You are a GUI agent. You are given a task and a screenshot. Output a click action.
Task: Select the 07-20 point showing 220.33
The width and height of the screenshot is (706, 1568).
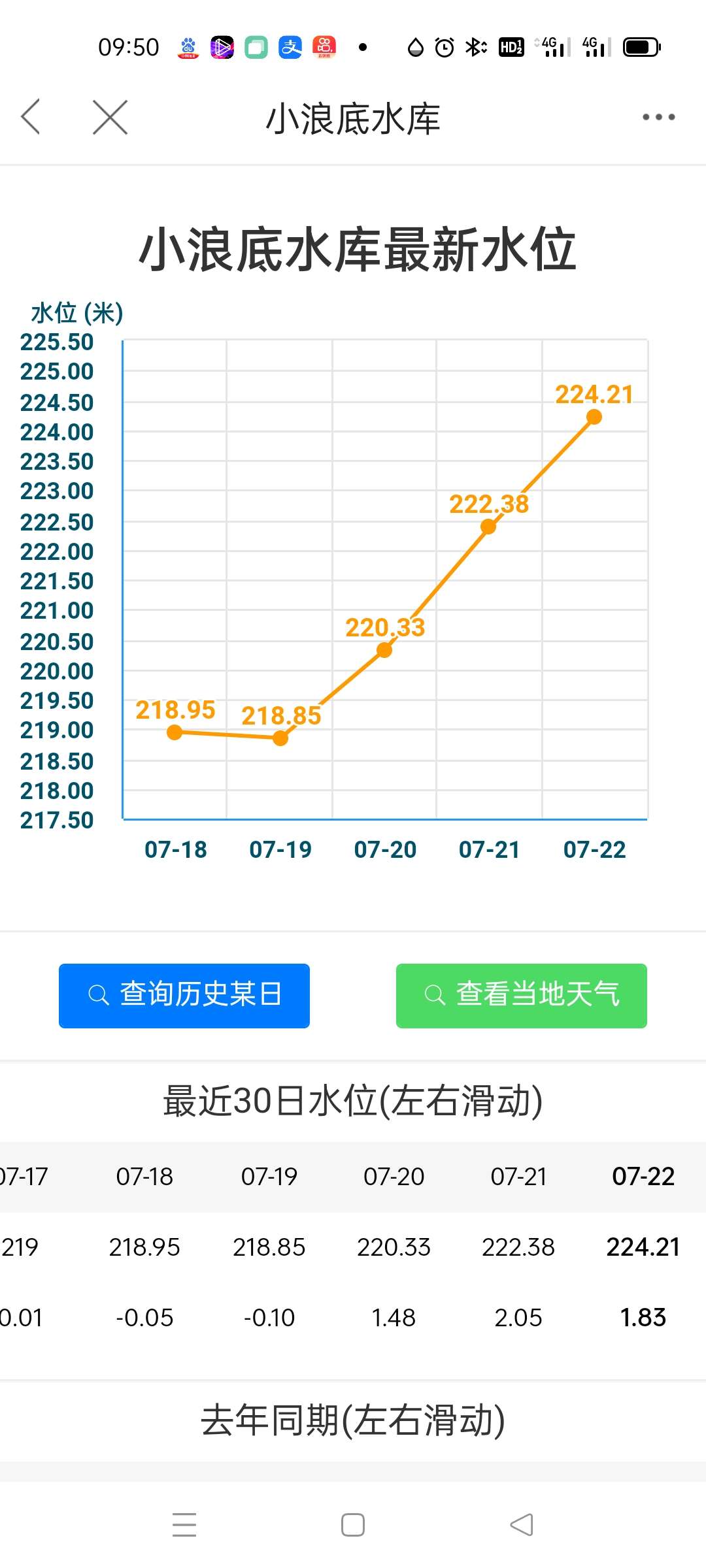[x=384, y=650]
